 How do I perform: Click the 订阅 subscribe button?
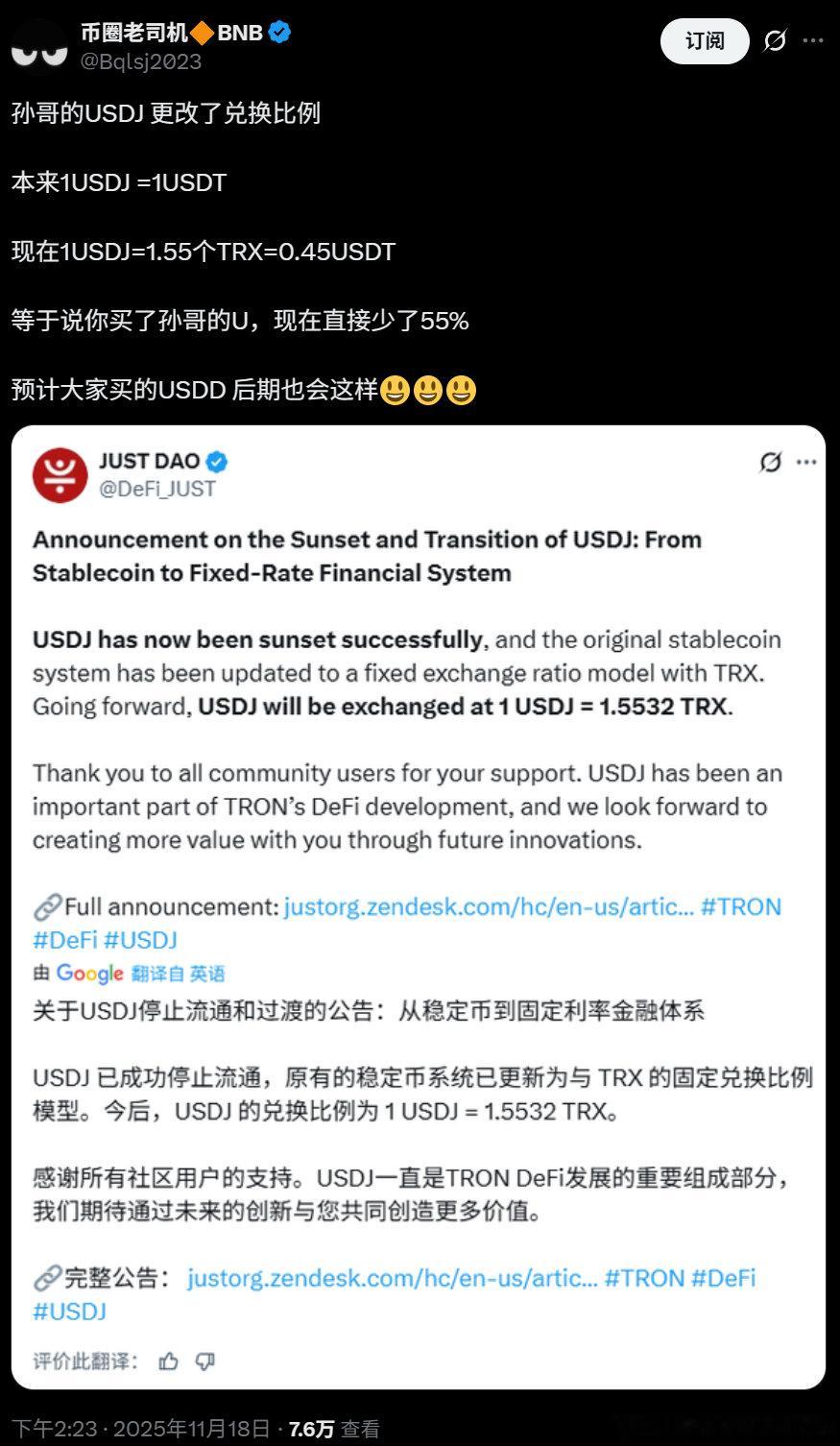[x=705, y=41]
